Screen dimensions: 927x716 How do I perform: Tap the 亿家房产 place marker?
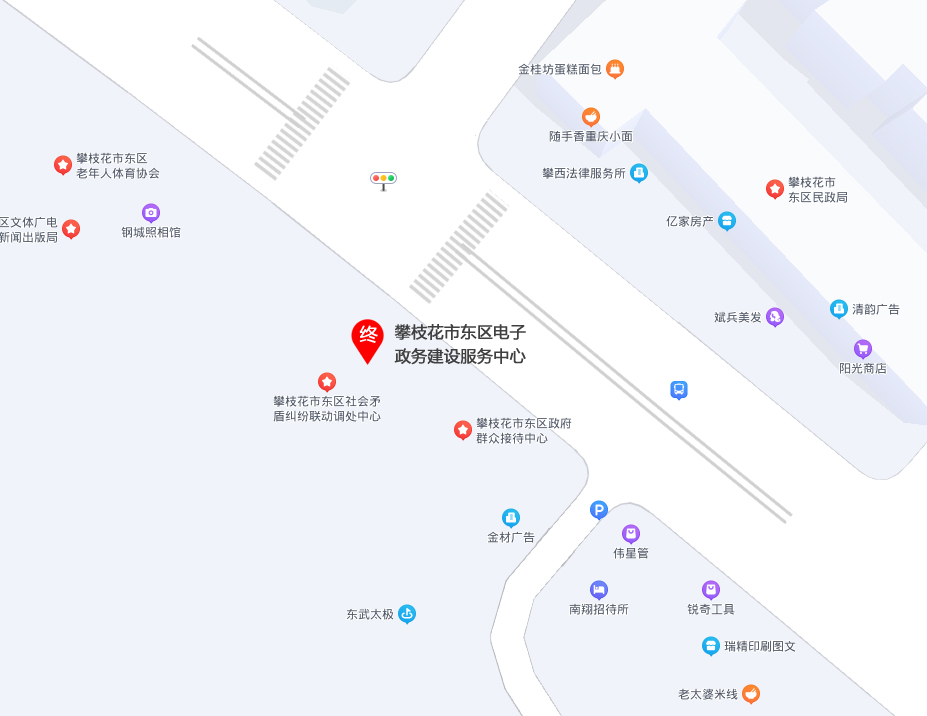point(727,220)
